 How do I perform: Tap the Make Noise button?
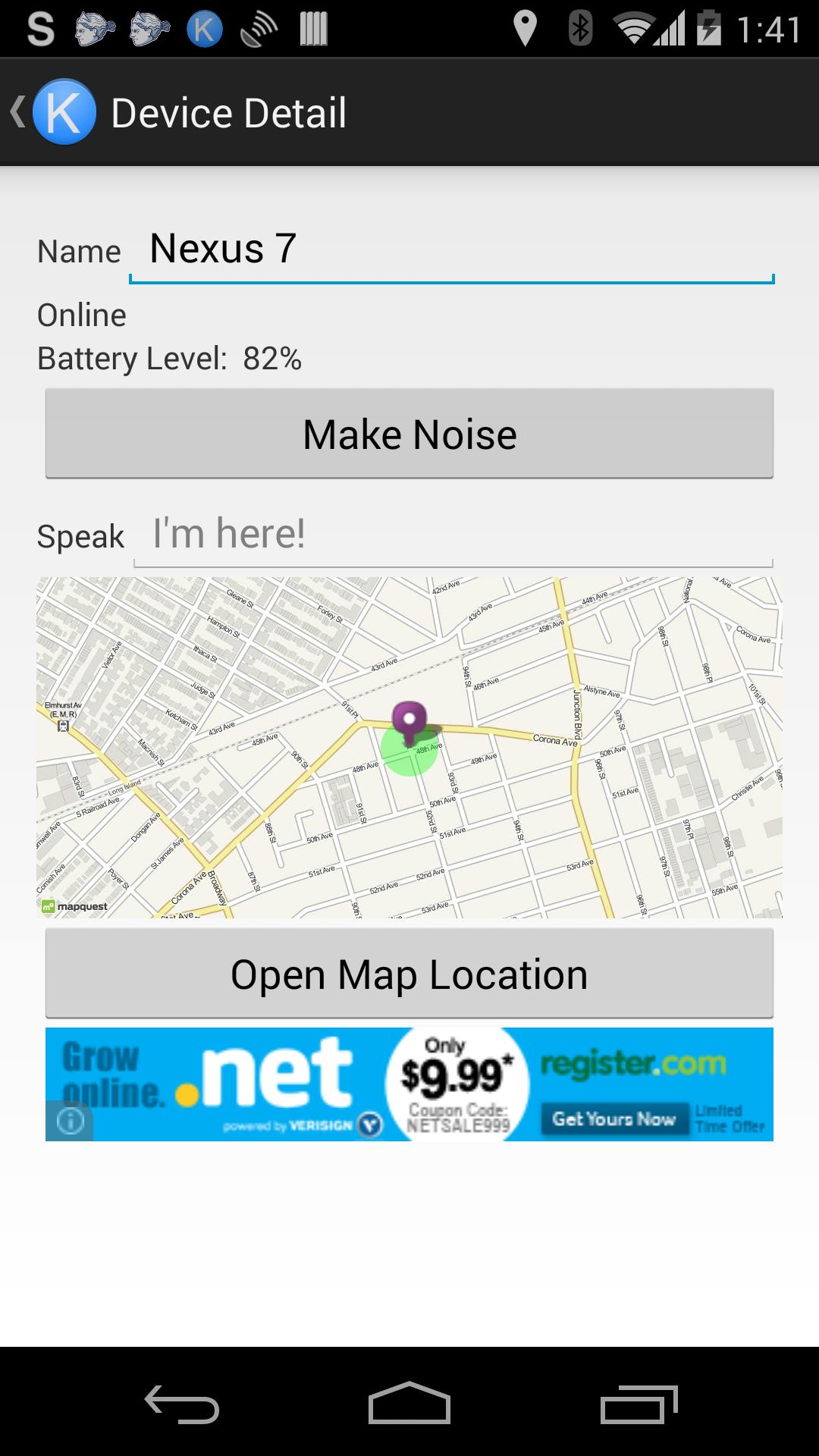click(409, 434)
